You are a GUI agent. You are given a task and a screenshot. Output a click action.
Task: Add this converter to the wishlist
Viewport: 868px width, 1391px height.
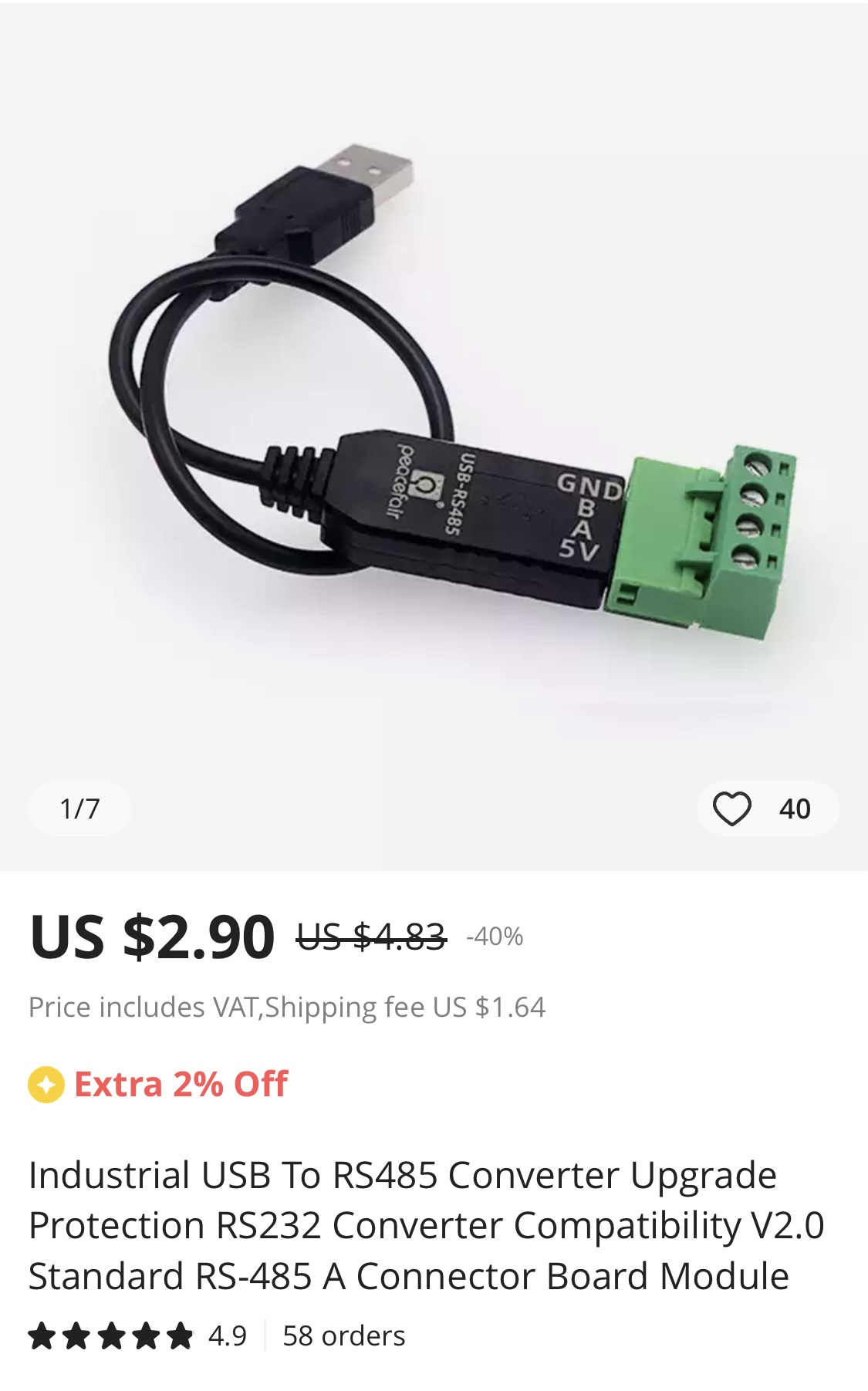731,809
